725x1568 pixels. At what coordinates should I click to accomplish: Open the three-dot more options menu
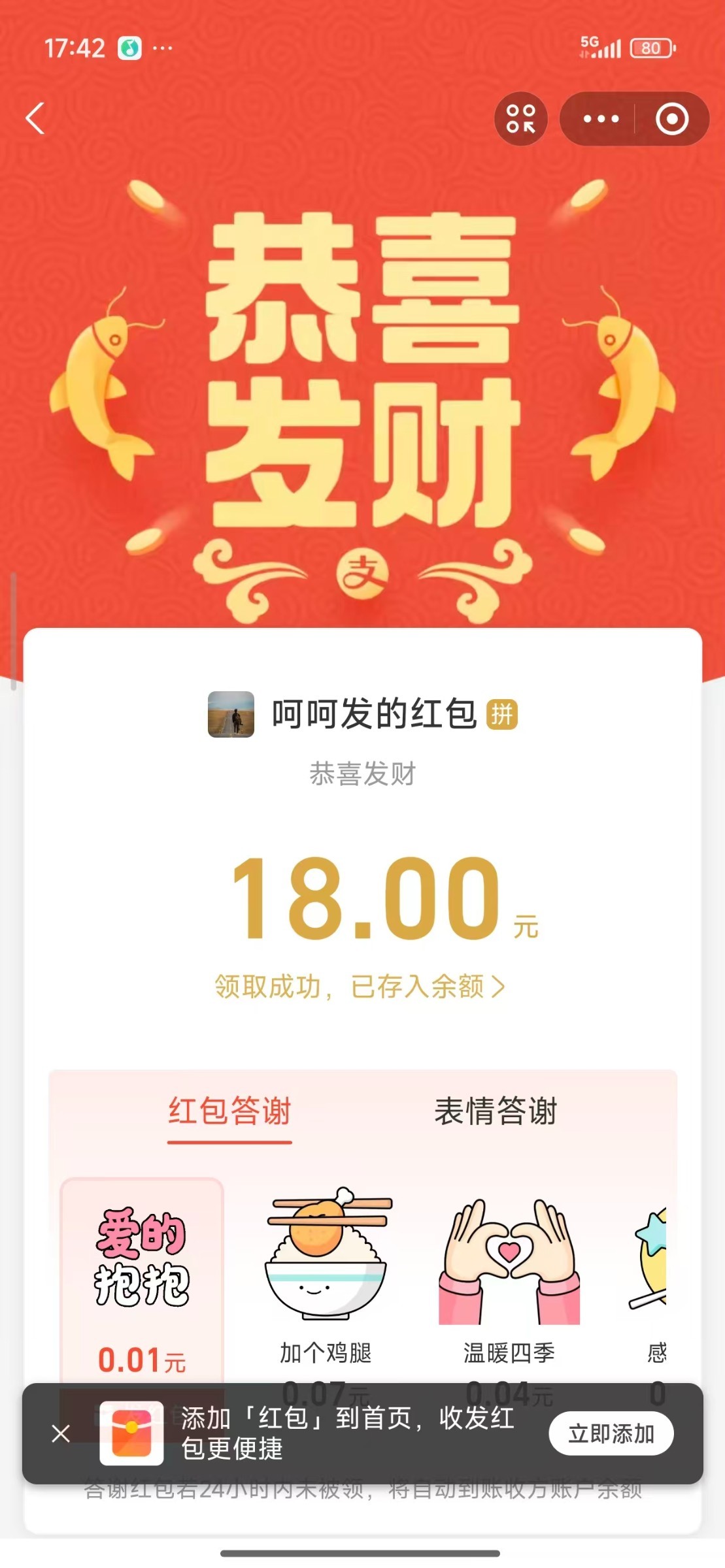coord(601,119)
